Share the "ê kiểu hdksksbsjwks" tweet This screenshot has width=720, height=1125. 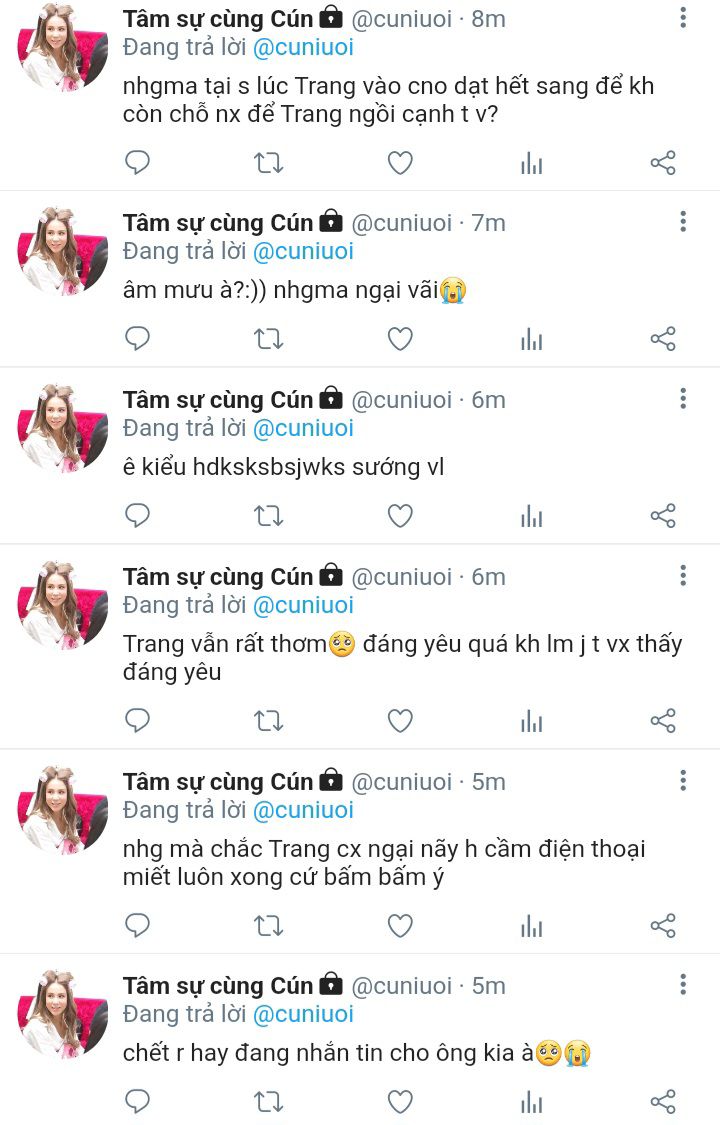tap(663, 516)
